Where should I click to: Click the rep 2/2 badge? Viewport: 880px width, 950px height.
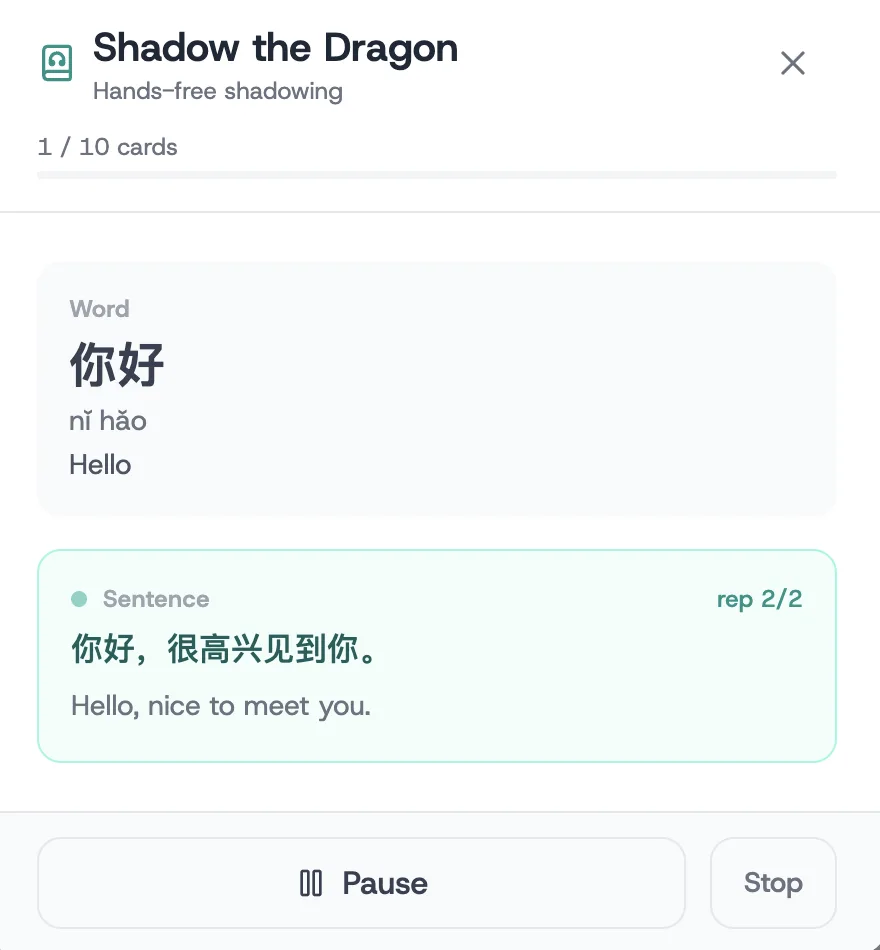pyautogui.click(x=760, y=598)
